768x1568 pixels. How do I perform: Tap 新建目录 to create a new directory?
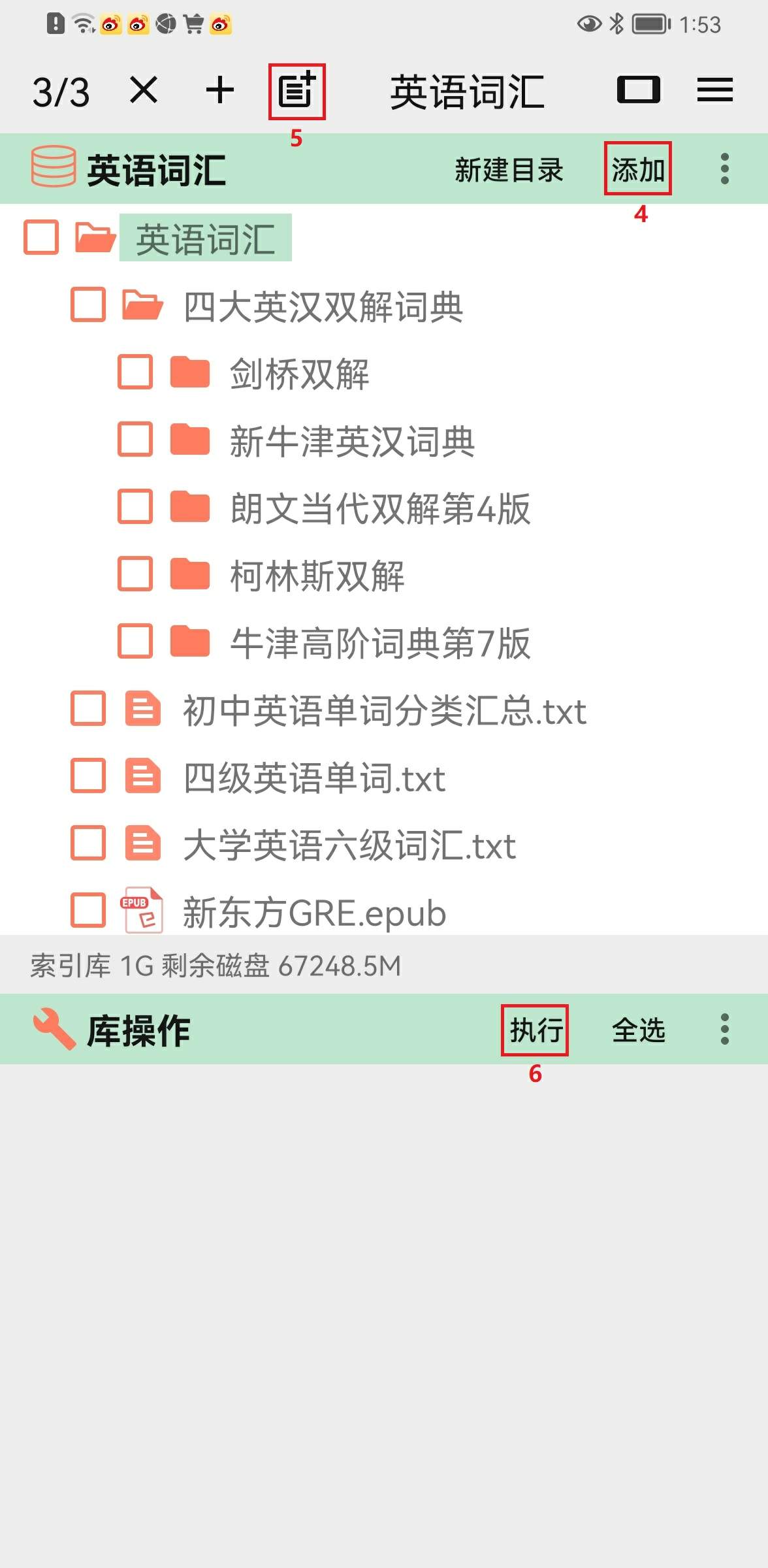(509, 170)
